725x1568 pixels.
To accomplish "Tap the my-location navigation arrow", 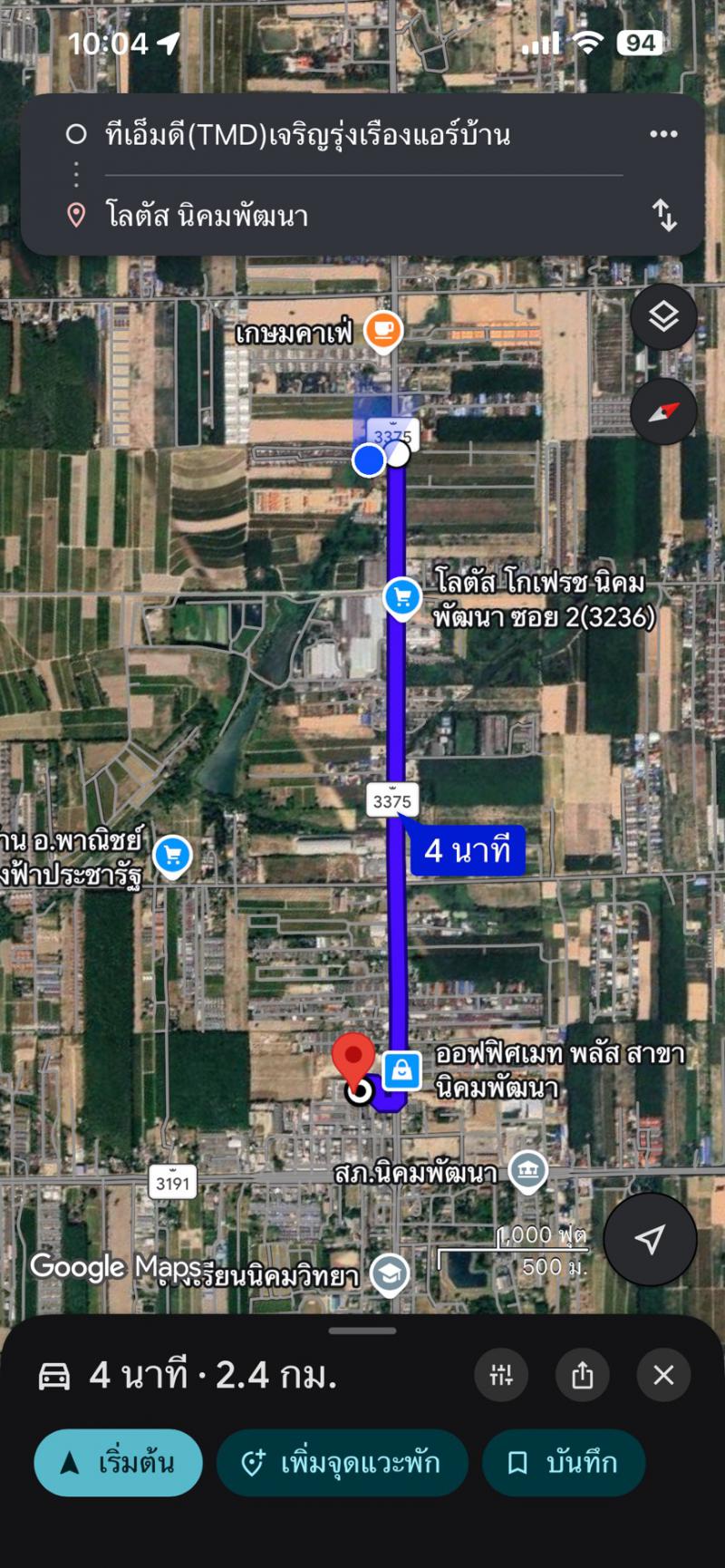I will coord(650,1238).
